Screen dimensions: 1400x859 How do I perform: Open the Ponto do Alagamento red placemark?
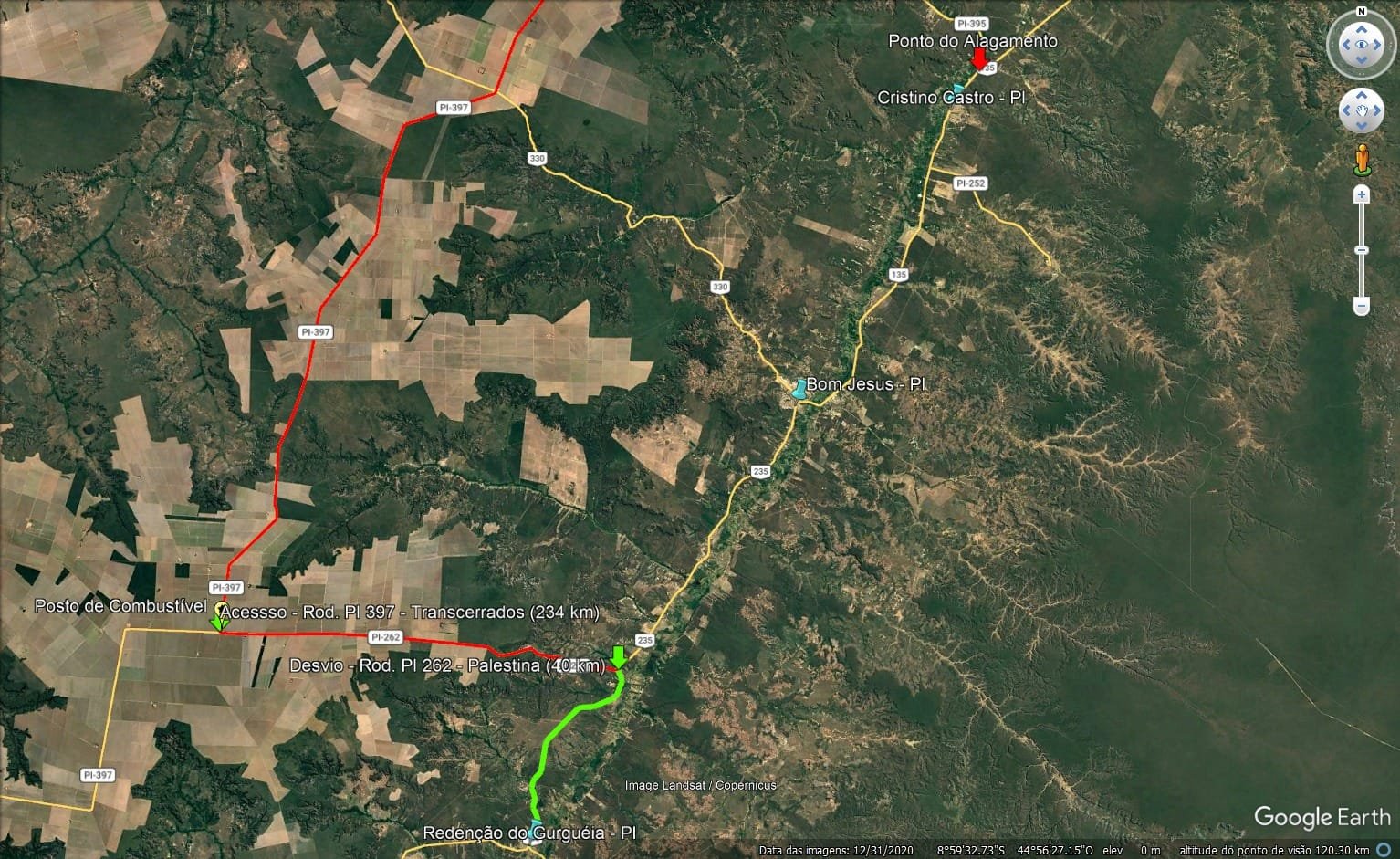tap(978, 60)
